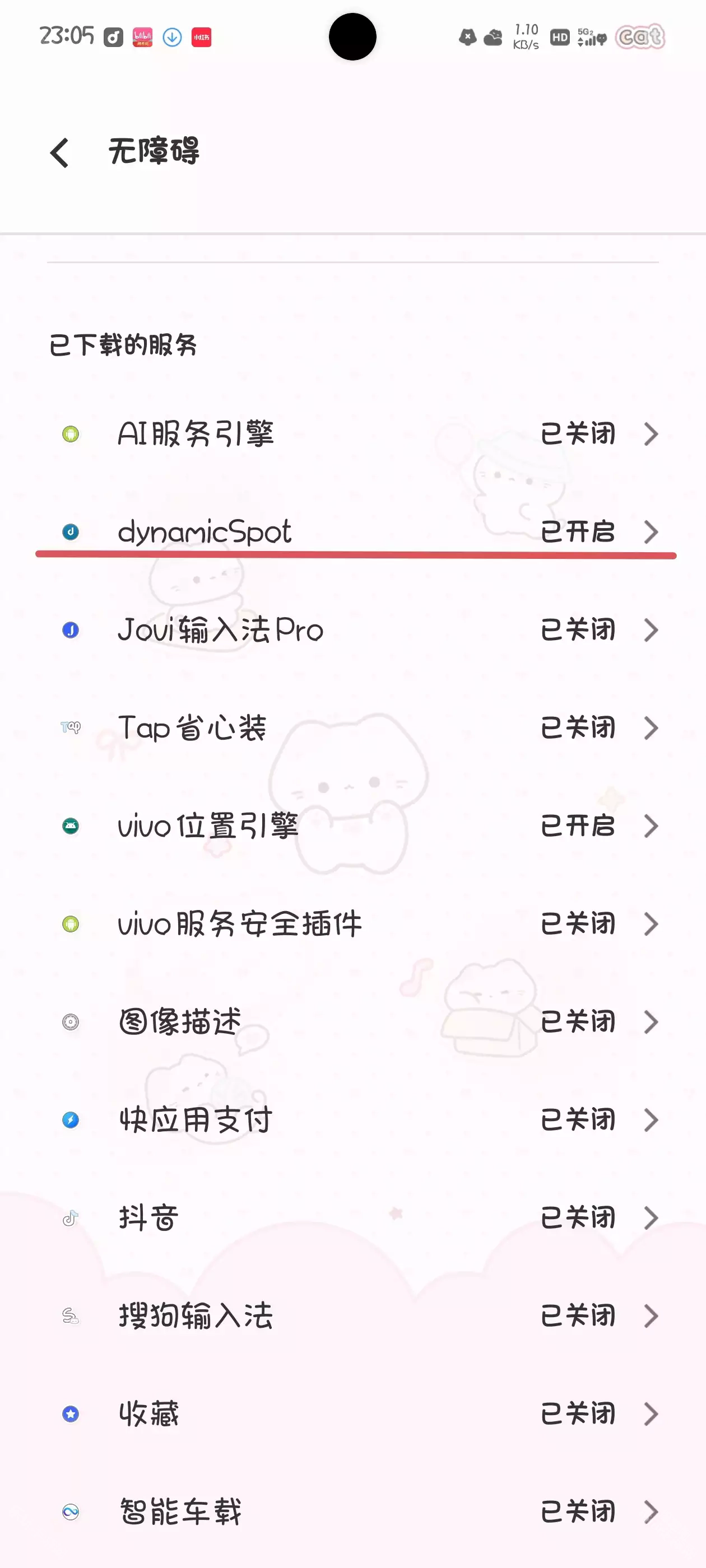Open Tap省心装 service
The image size is (706, 1568).
pyautogui.click(x=352, y=728)
